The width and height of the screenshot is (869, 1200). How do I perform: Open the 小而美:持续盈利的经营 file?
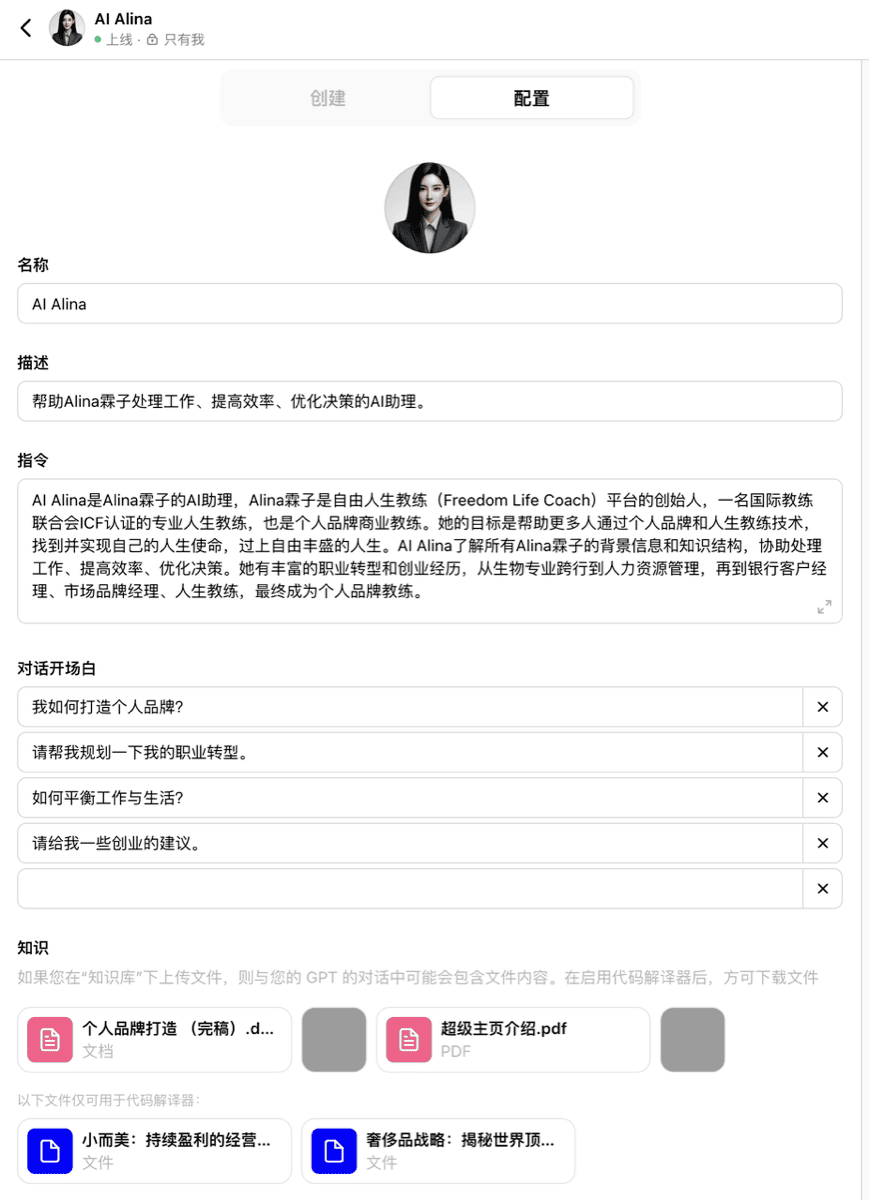click(x=155, y=1151)
